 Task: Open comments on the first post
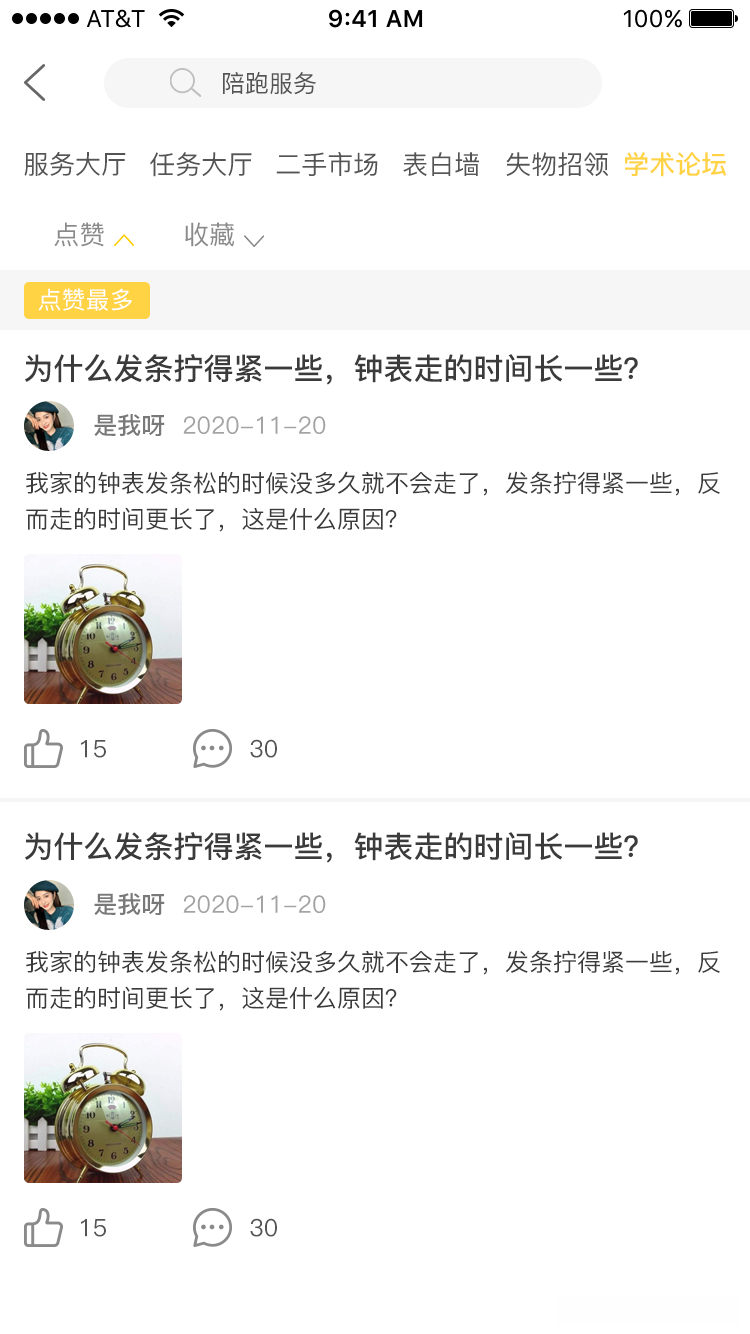click(x=212, y=748)
